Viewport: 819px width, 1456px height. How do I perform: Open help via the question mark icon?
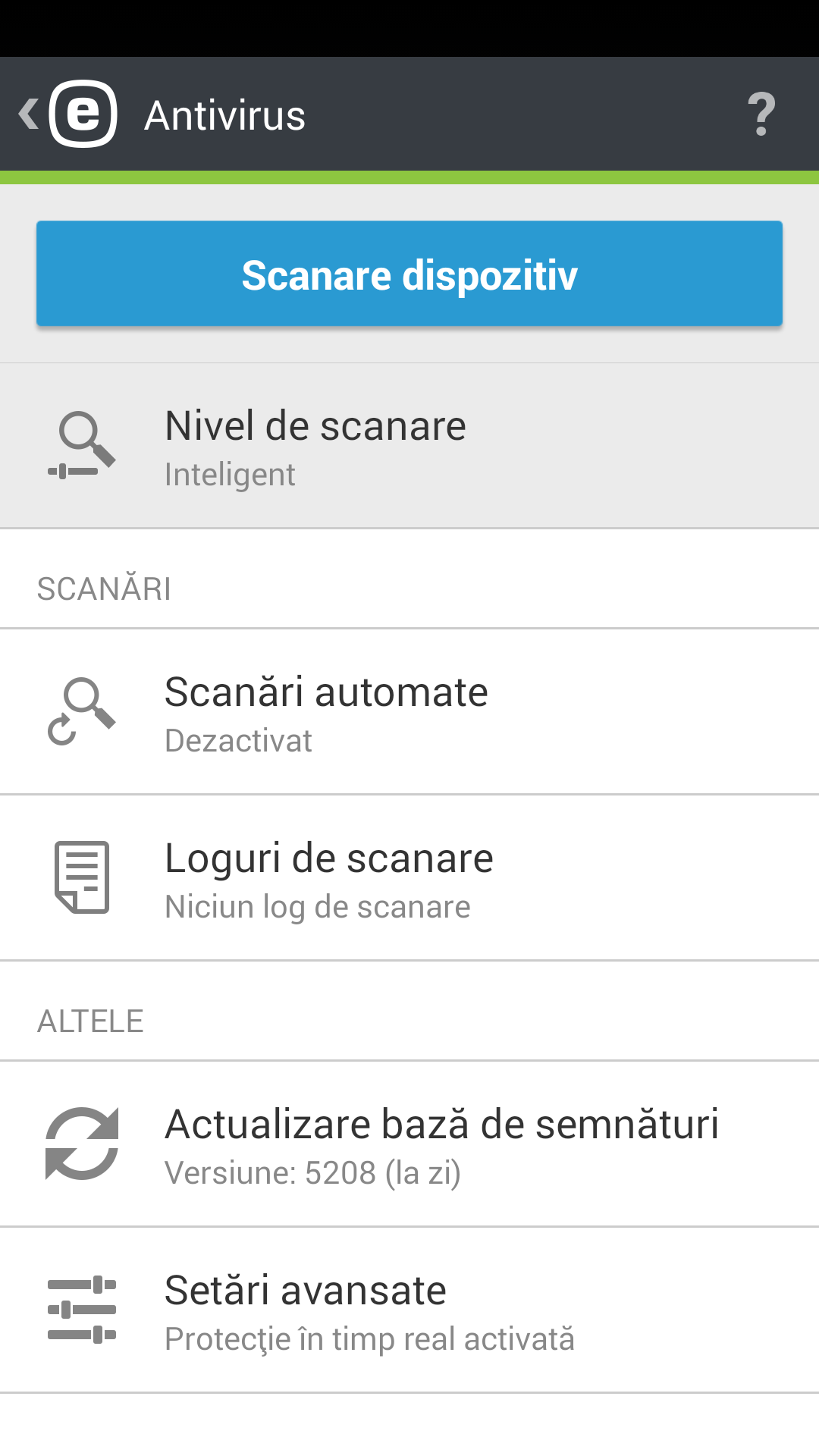click(x=761, y=115)
